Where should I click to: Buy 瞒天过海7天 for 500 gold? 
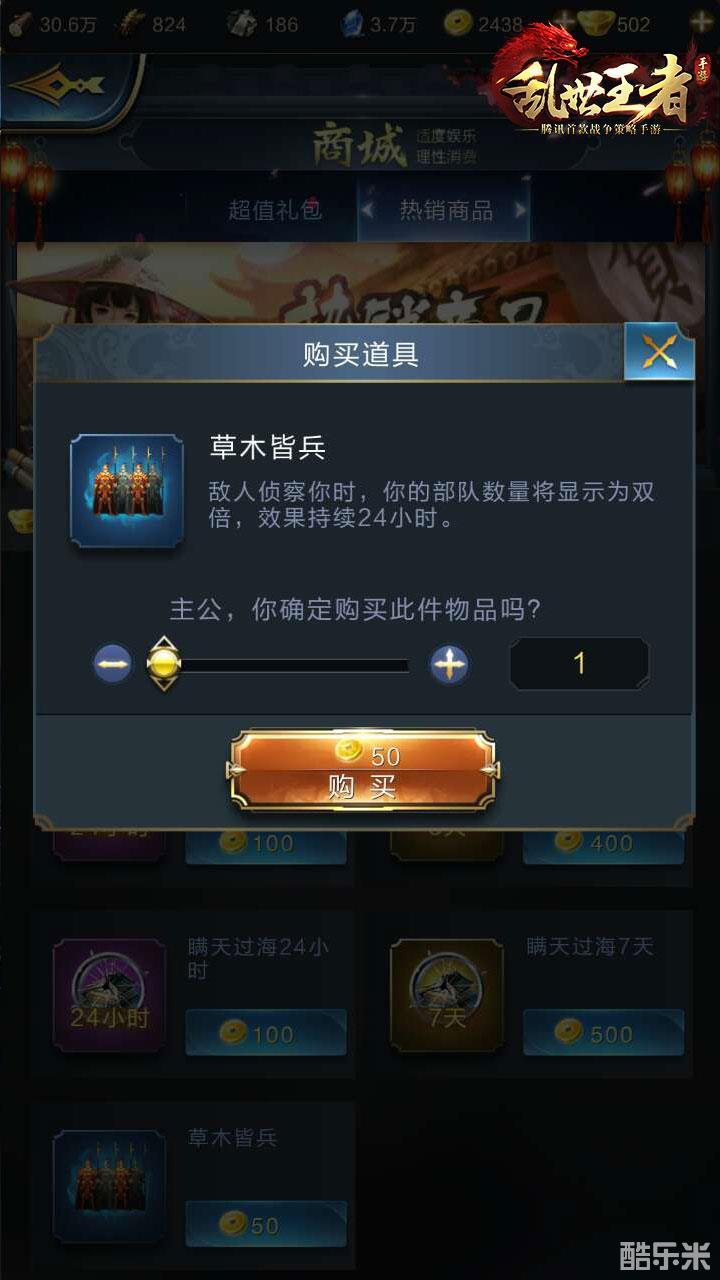pyautogui.click(x=604, y=1033)
